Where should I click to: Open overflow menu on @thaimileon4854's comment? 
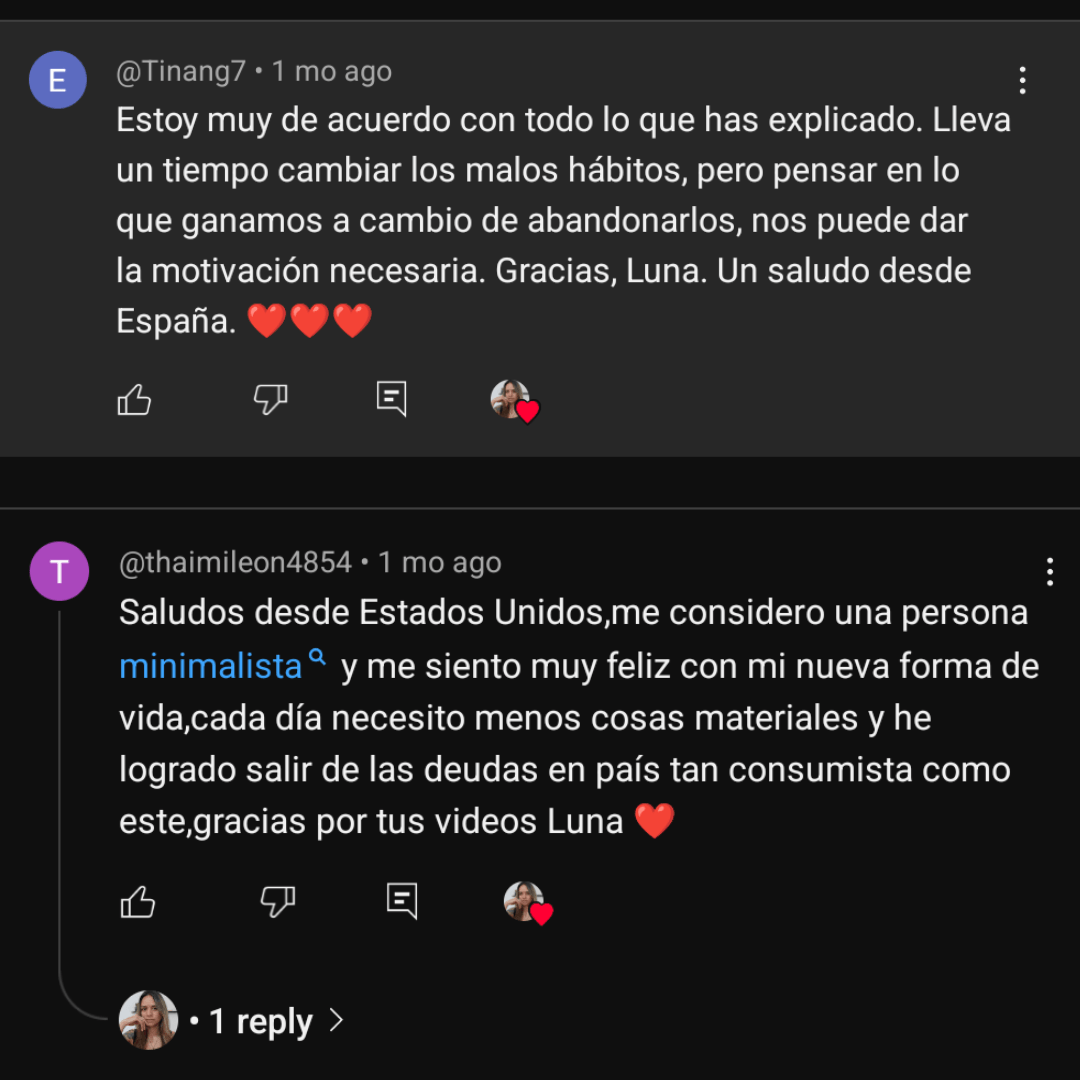[x=1049, y=571]
